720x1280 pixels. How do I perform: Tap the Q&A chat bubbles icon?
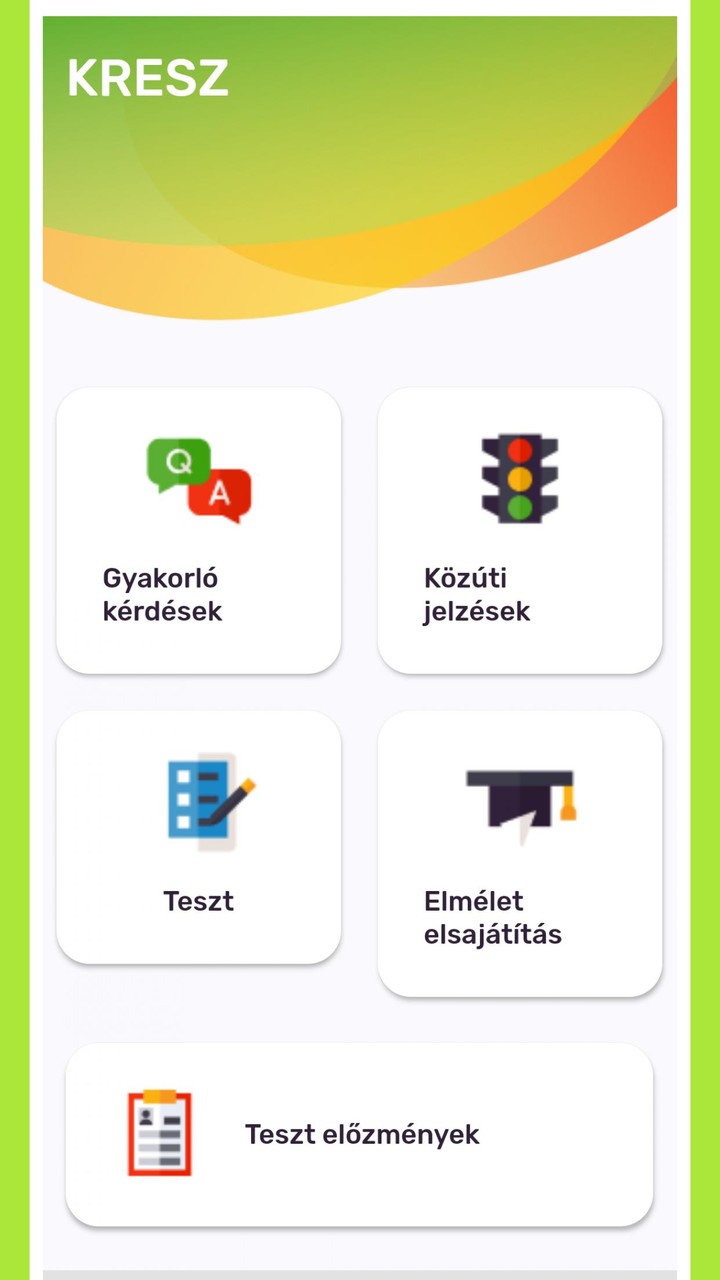pyautogui.click(x=198, y=480)
